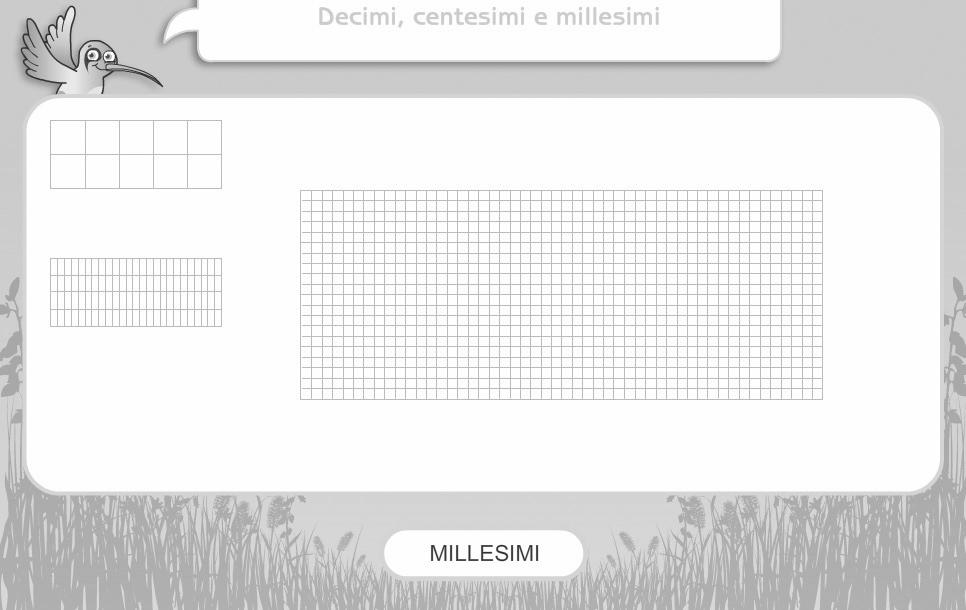Tap the MILLESIMI label button
The height and width of the screenshot is (610, 966).
pyautogui.click(x=484, y=553)
